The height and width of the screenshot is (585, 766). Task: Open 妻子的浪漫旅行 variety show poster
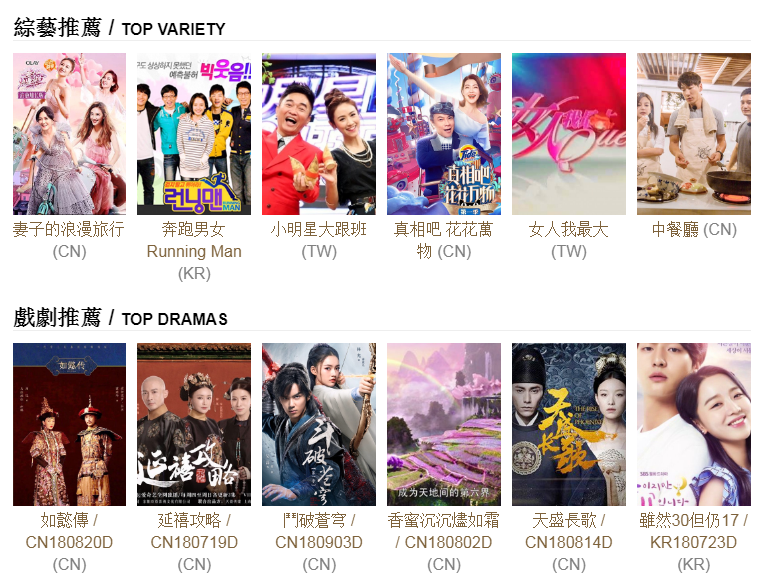tap(69, 134)
